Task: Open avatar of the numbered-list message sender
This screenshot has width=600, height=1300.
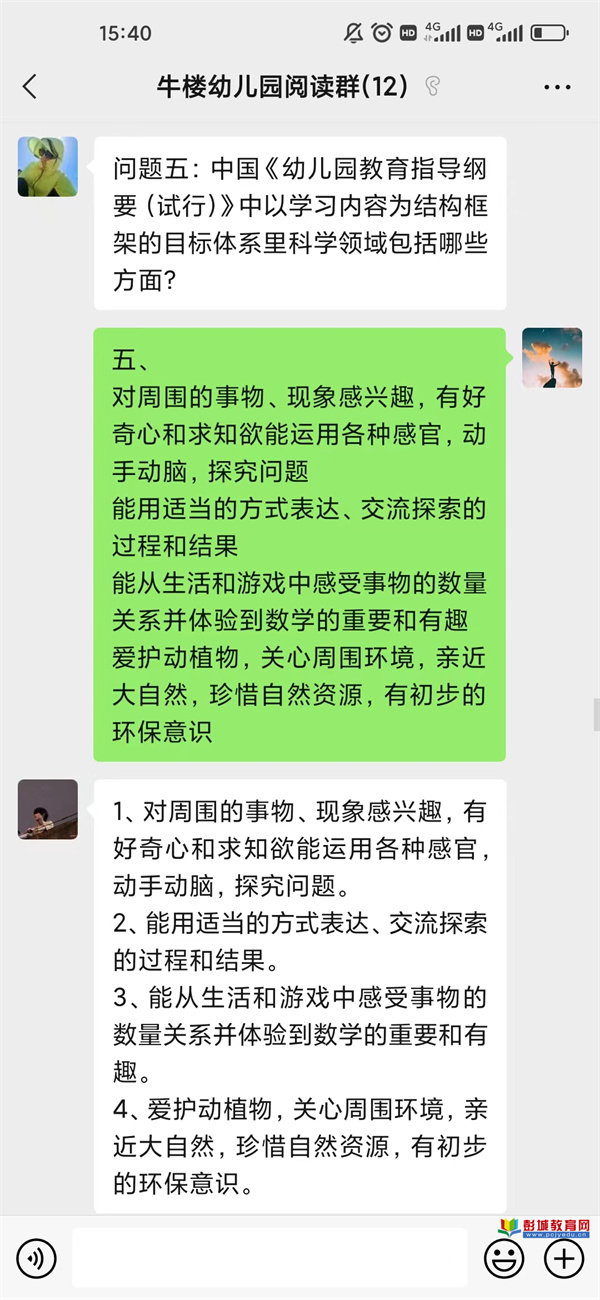Action: (x=47, y=808)
